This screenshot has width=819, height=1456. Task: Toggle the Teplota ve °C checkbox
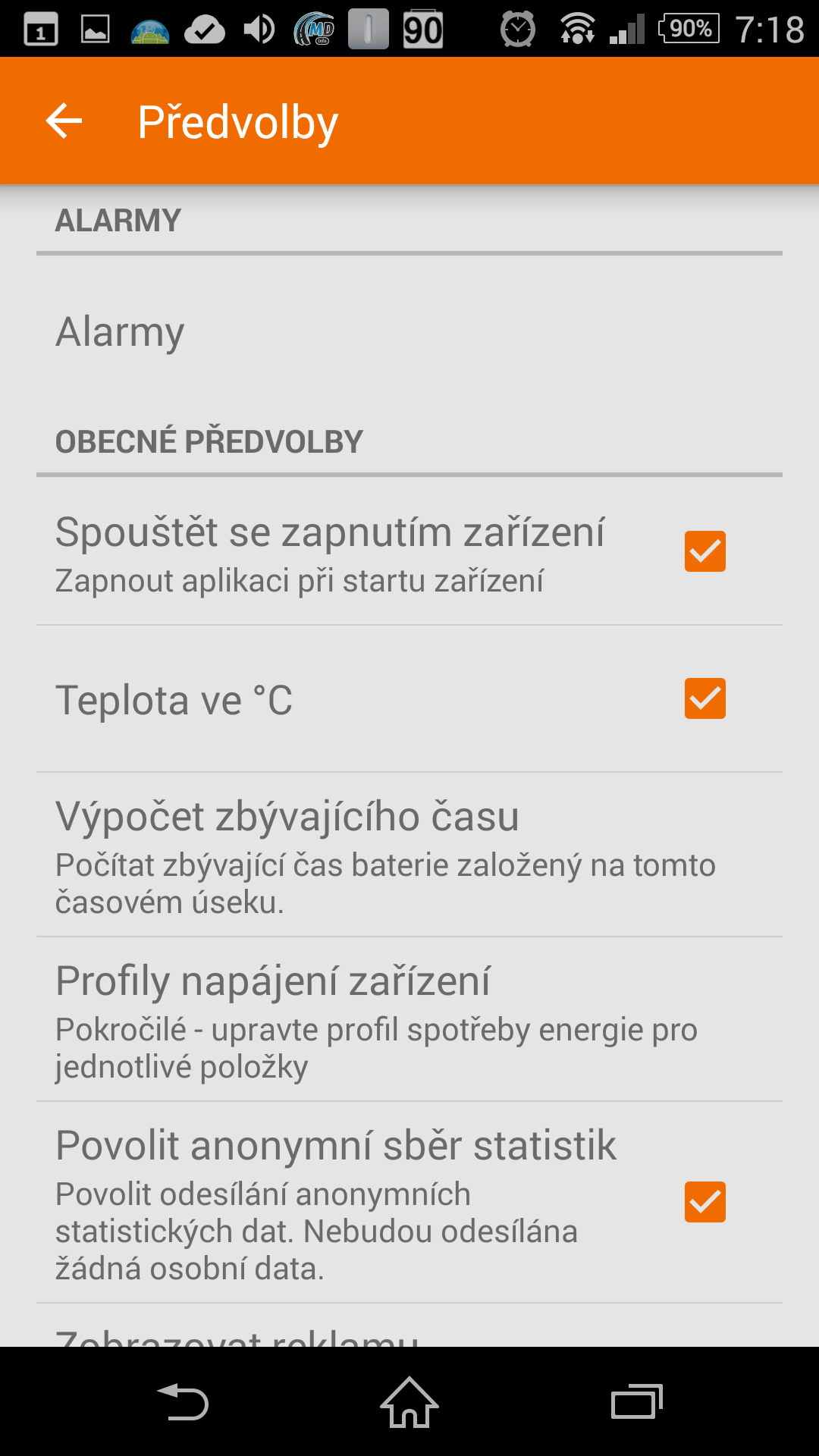(x=704, y=698)
